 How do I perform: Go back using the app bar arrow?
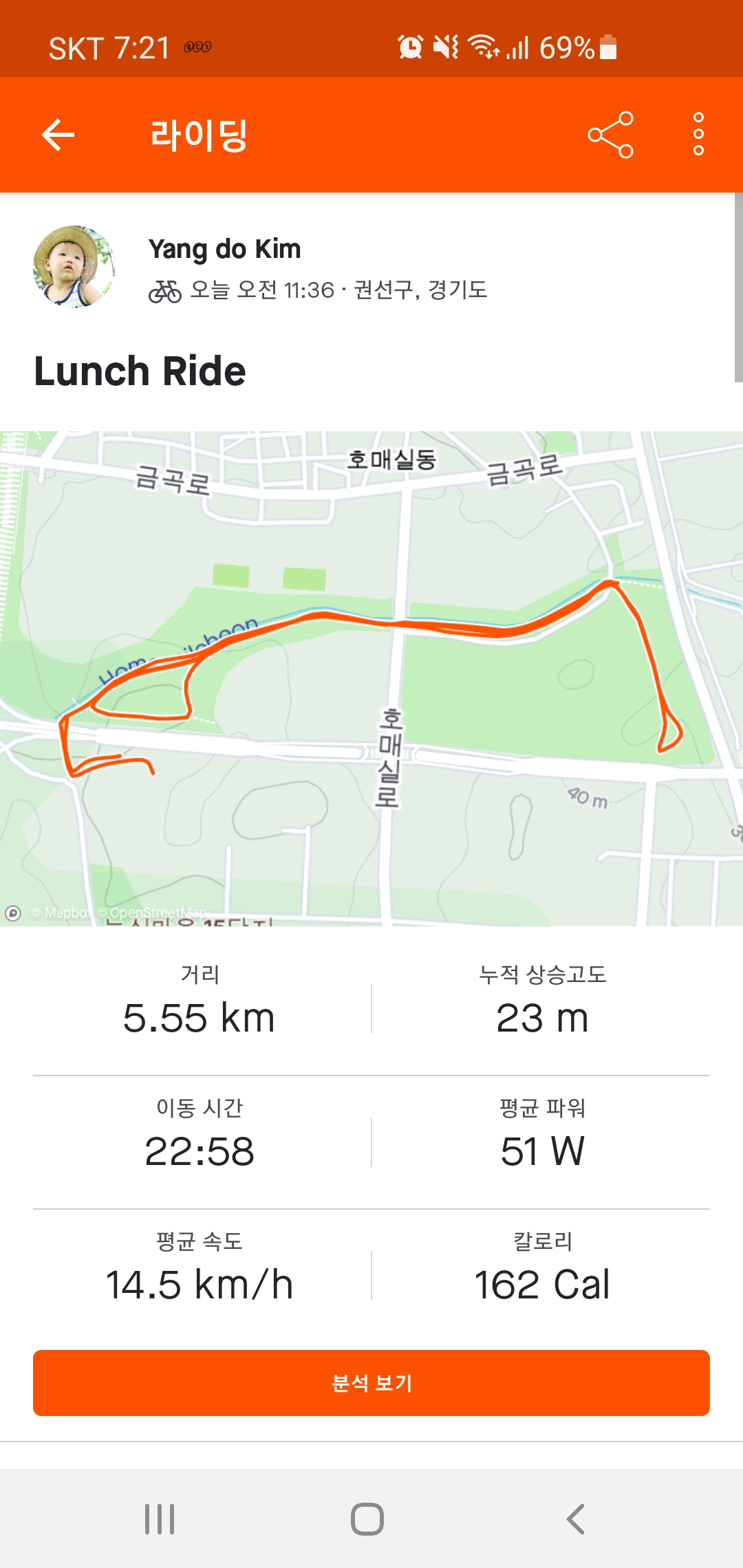click(x=58, y=135)
